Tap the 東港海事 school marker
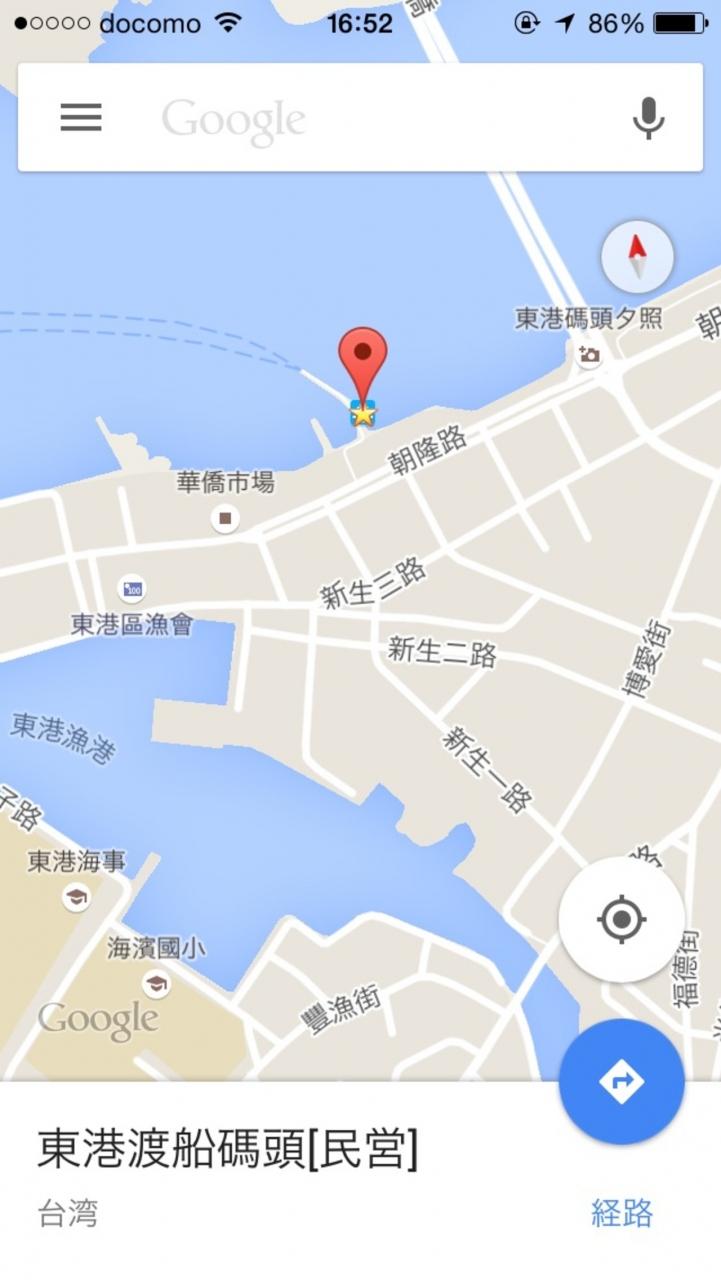This screenshot has width=721, height=1280. tap(76, 897)
